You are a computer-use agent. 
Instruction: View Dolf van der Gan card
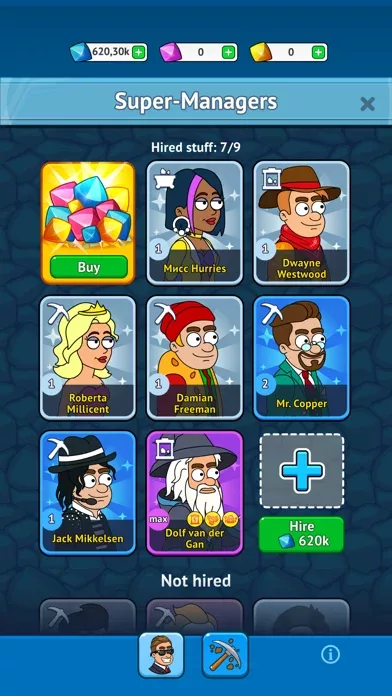pyautogui.click(x=194, y=493)
